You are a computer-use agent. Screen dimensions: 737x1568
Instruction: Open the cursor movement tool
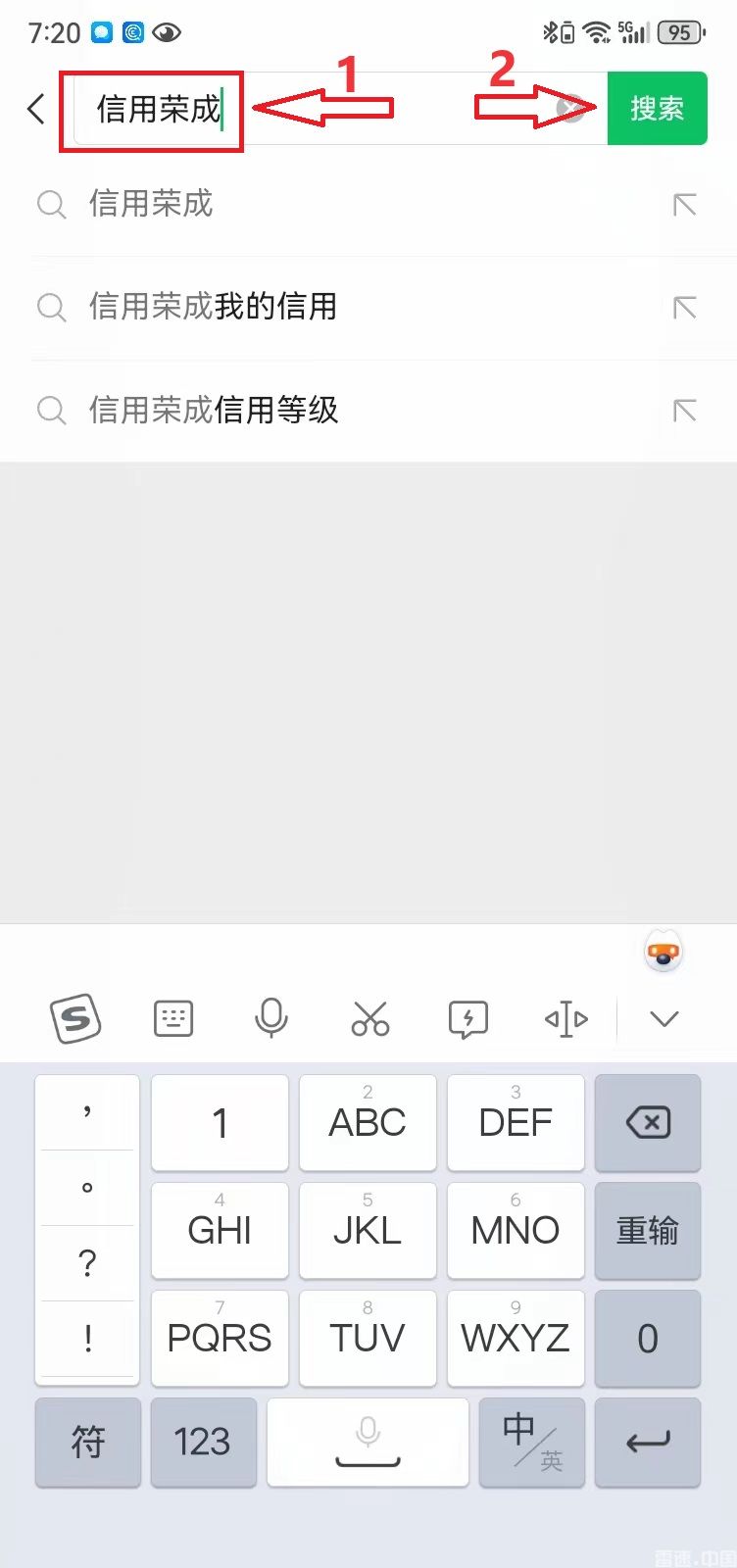(565, 1019)
